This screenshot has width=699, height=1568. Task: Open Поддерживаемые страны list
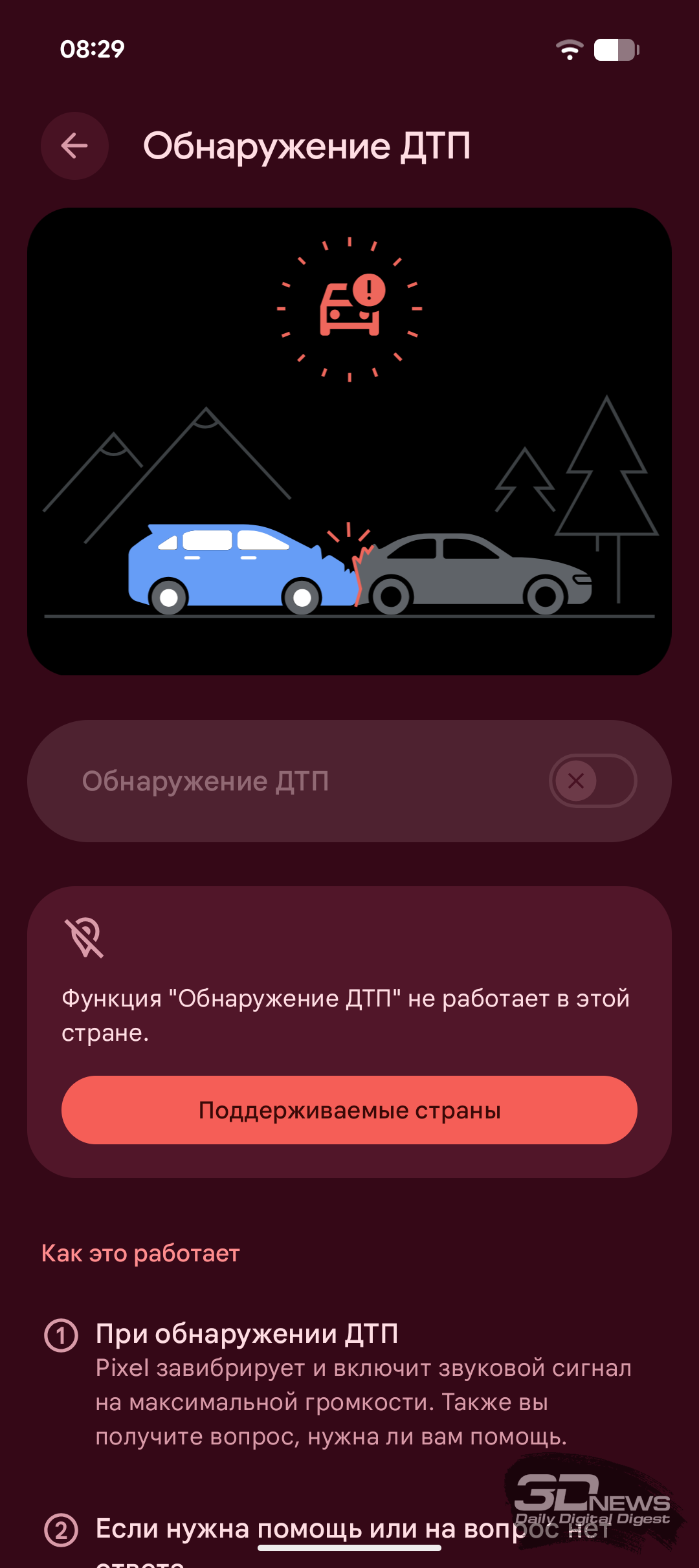(x=349, y=1110)
